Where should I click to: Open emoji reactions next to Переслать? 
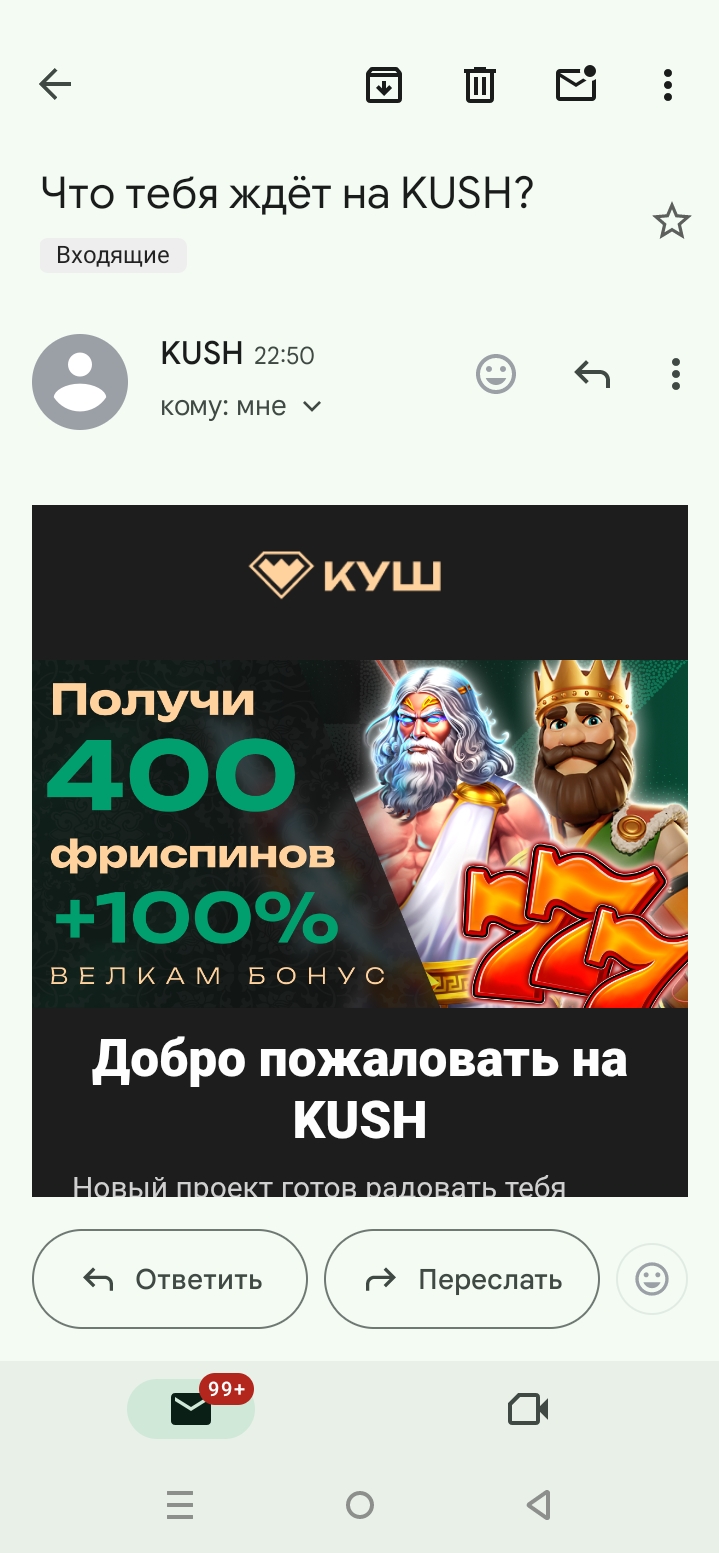point(652,1279)
